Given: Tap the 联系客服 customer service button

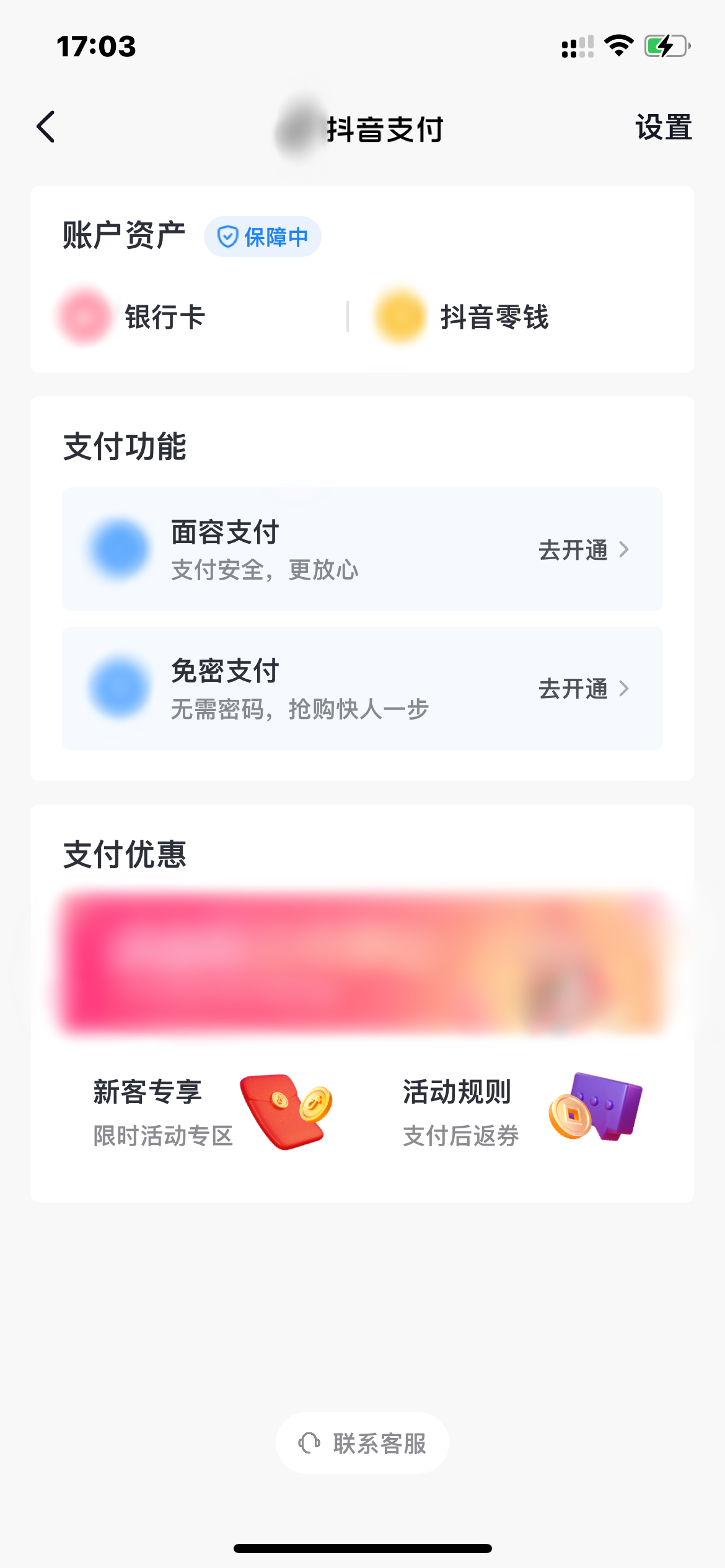Looking at the screenshot, I should tap(362, 1443).
